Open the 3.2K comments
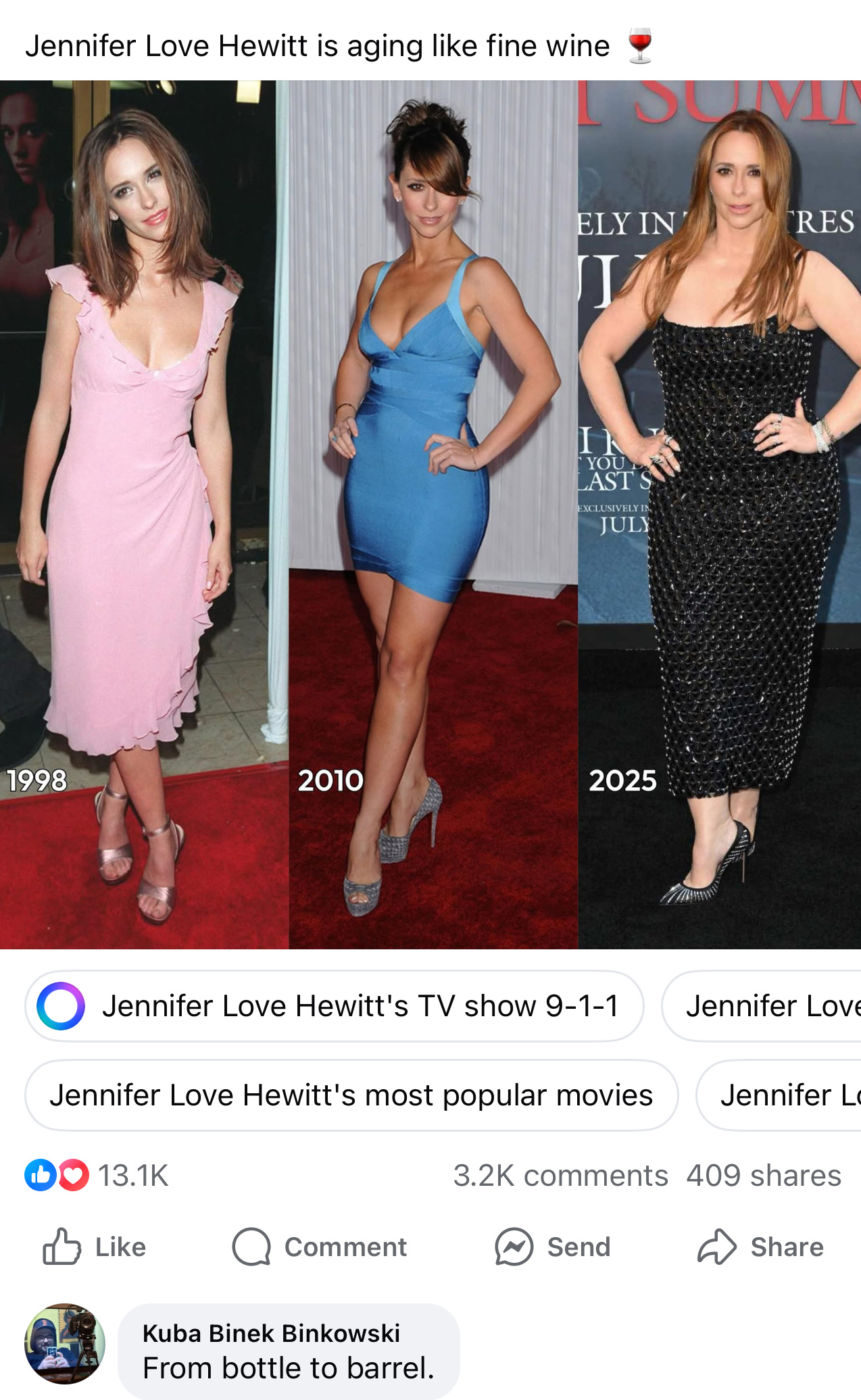Viewport: 861px width, 1400px height. [x=560, y=1176]
